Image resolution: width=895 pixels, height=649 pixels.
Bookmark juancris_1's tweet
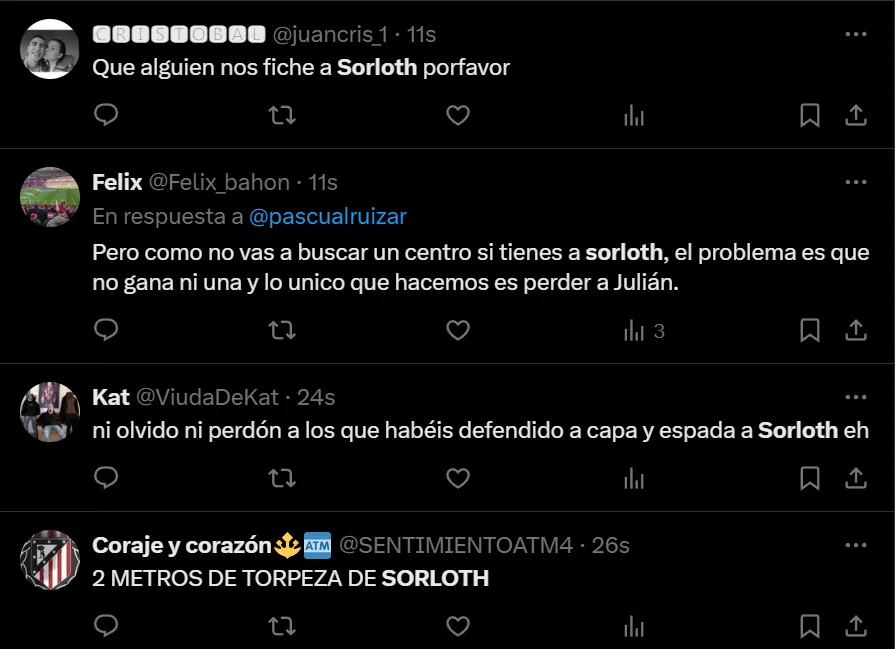point(810,116)
